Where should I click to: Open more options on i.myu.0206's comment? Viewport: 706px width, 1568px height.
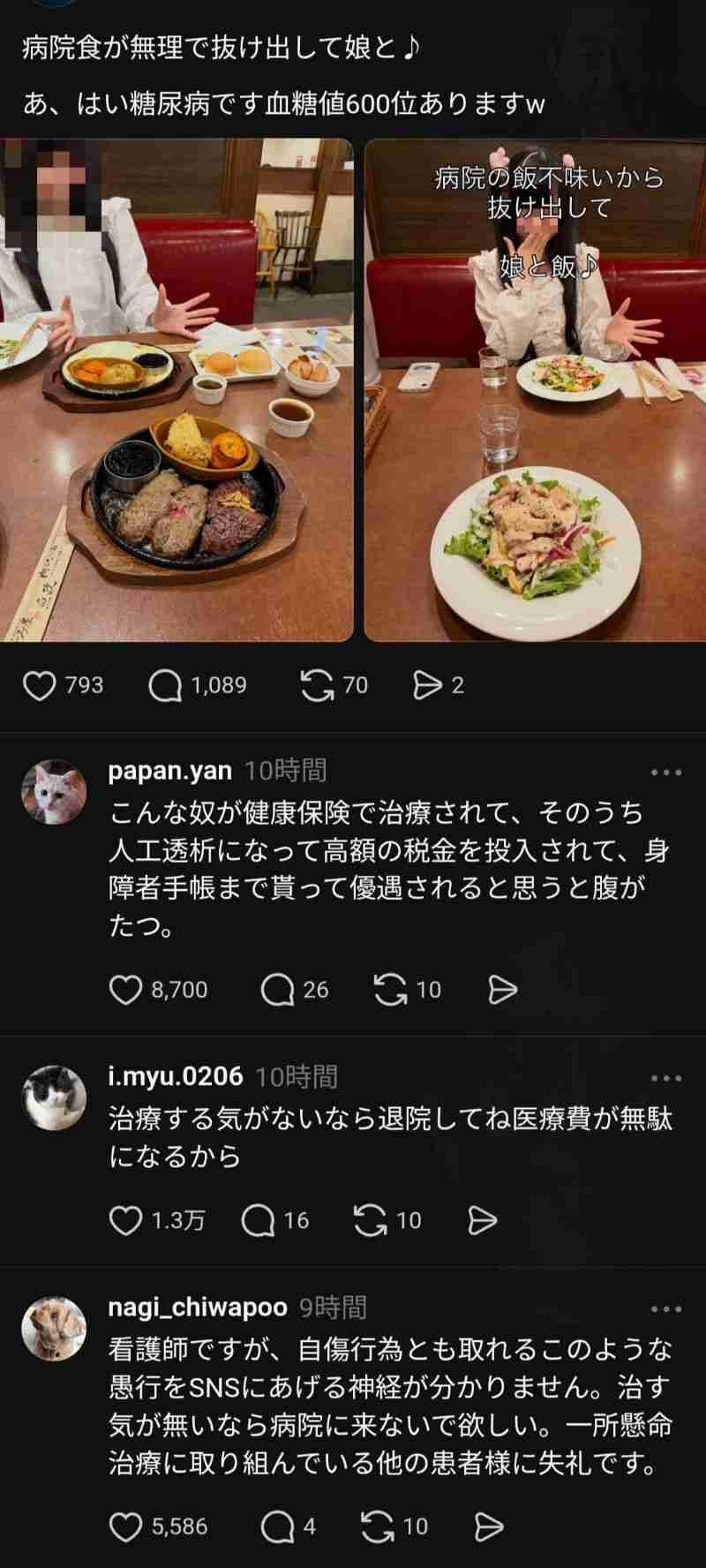[x=665, y=1078]
